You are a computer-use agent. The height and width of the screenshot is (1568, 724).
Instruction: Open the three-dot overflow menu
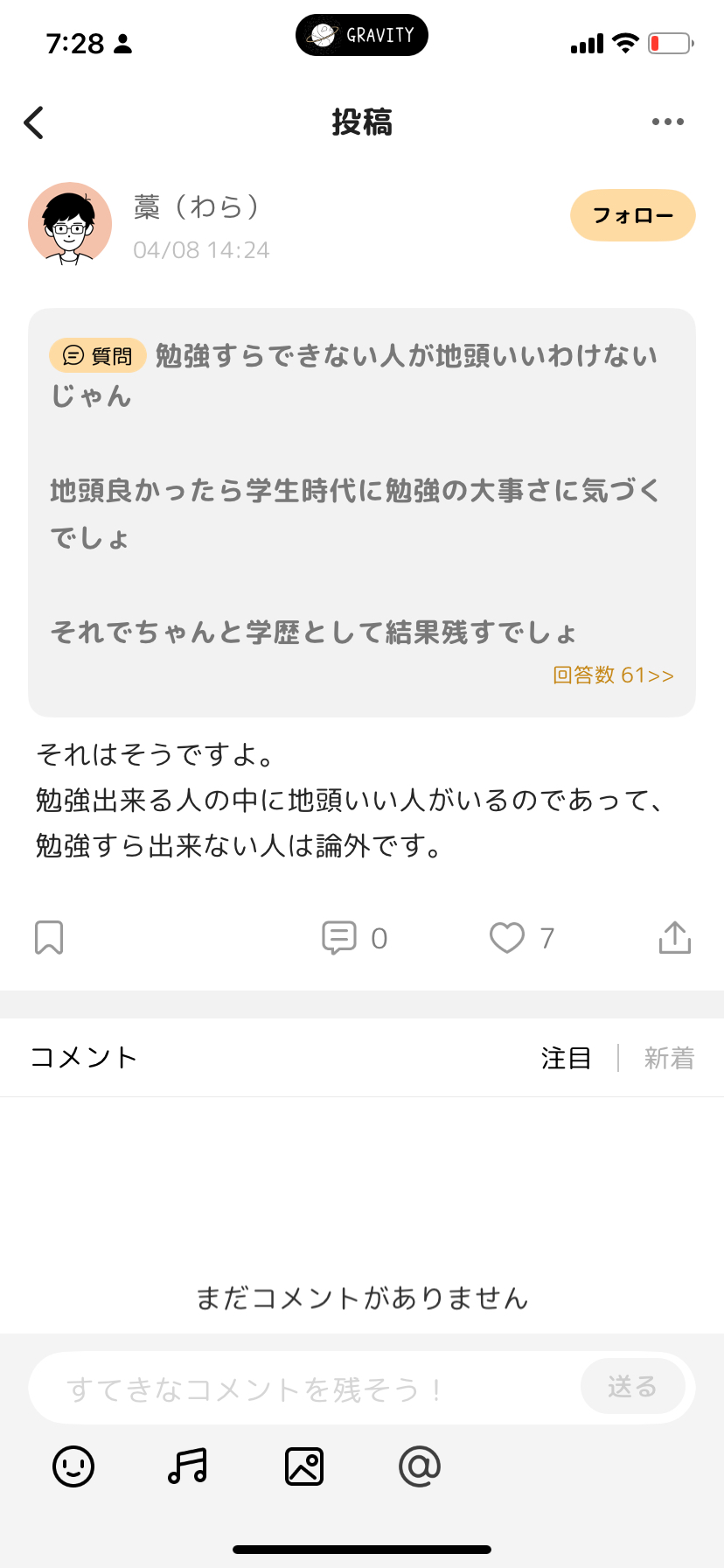pyautogui.click(x=667, y=122)
